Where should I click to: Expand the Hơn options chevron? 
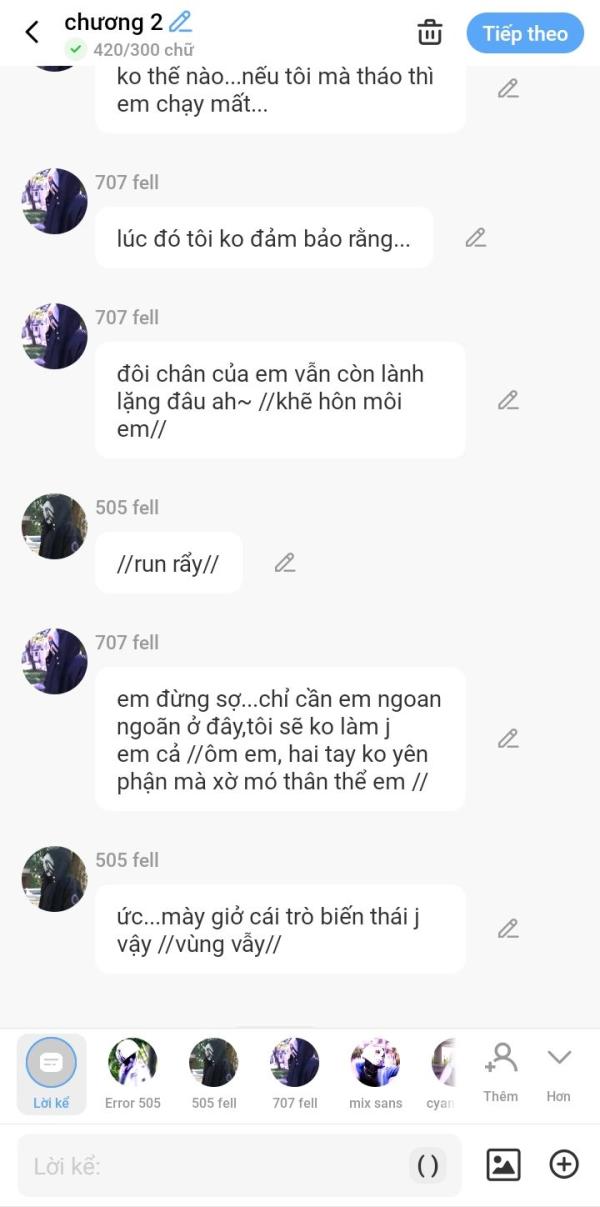(559, 1072)
